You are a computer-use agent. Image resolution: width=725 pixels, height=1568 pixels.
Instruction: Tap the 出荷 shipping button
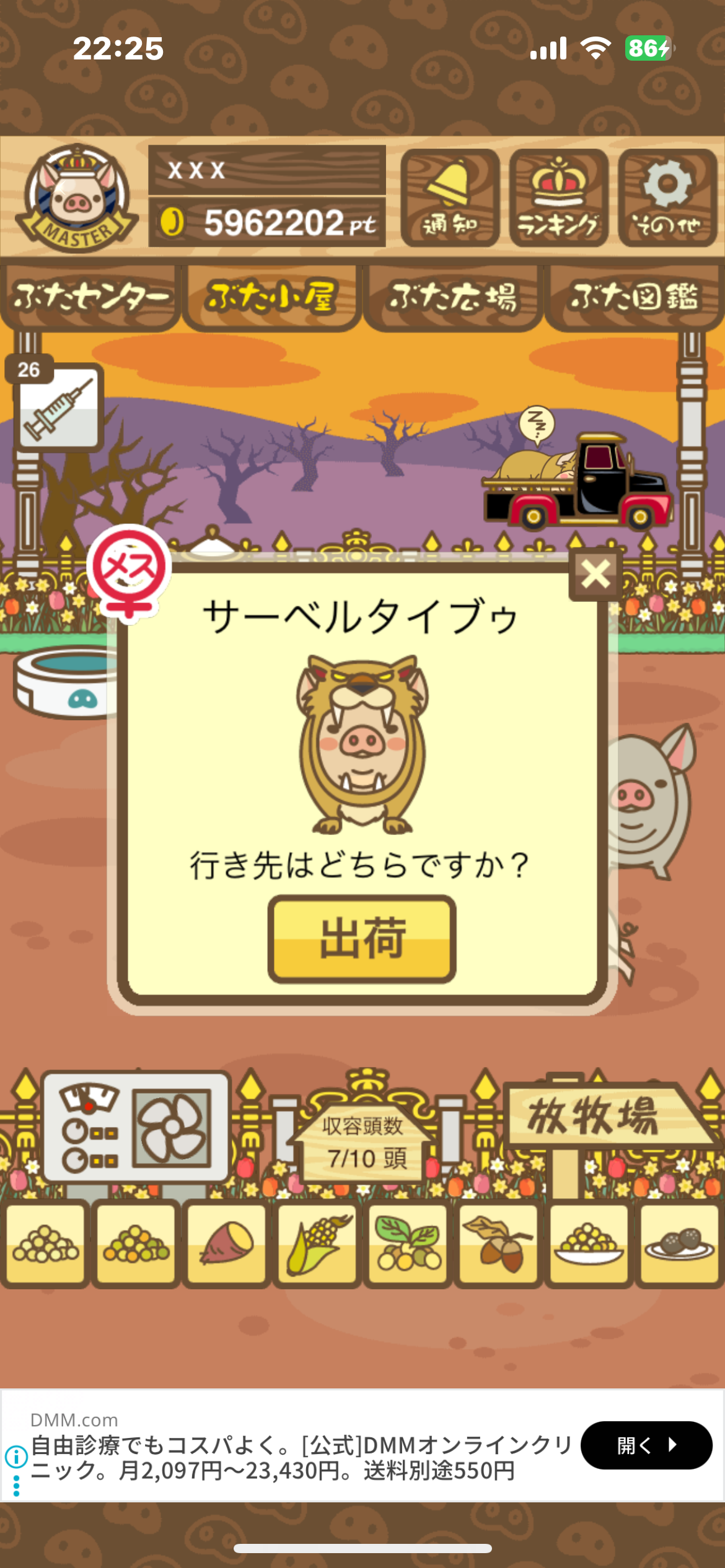tap(362, 939)
